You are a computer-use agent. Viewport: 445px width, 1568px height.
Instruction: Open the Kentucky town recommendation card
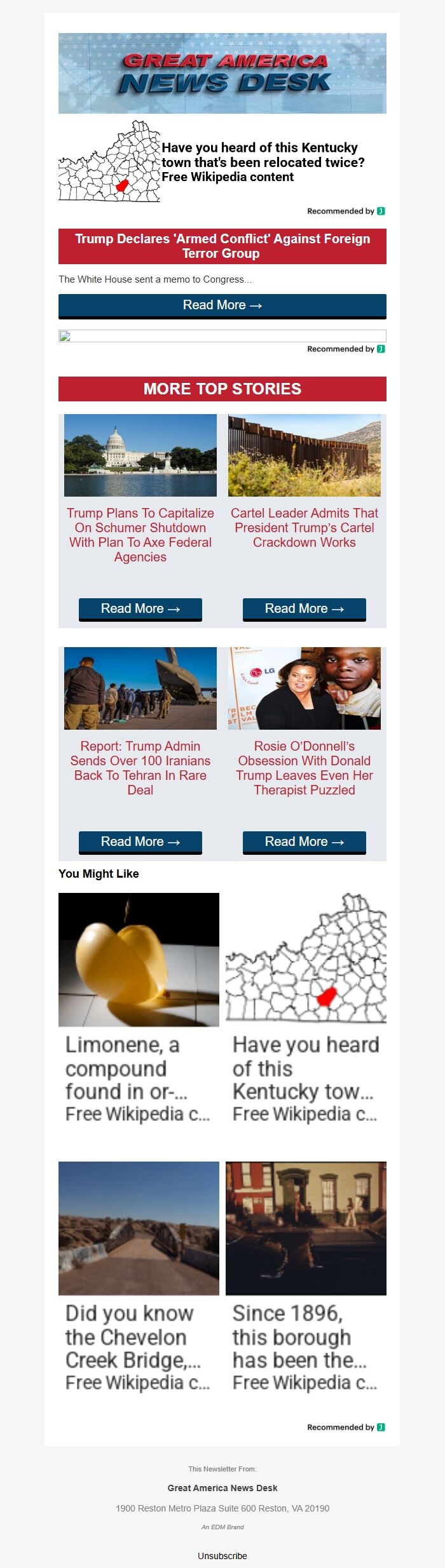(x=306, y=1008)
